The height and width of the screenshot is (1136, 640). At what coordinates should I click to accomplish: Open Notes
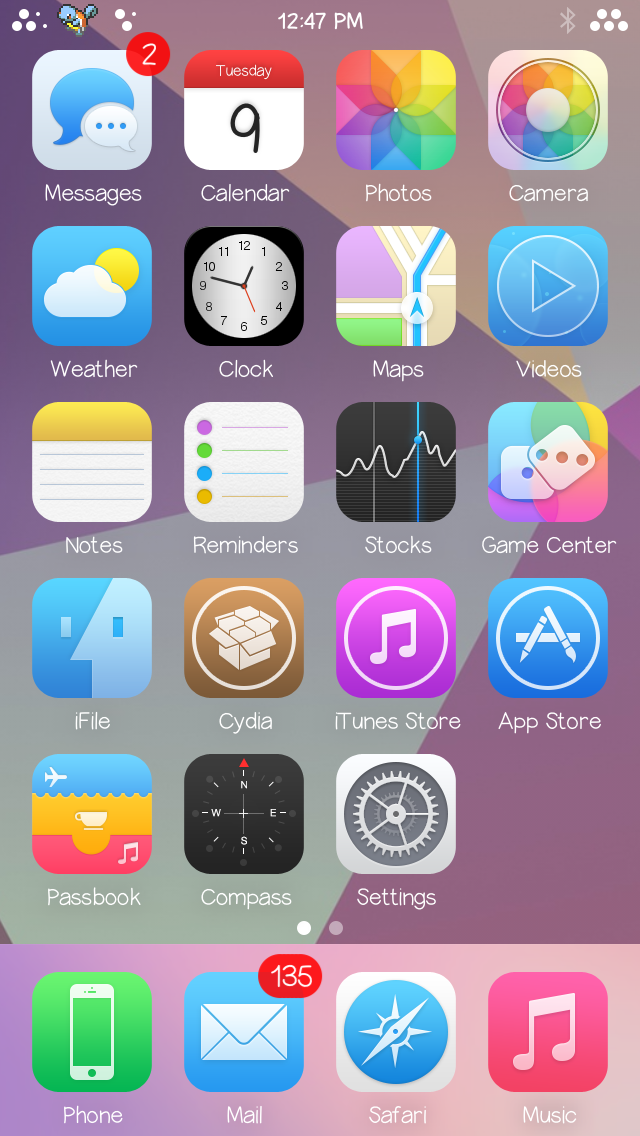coord(92,462)
